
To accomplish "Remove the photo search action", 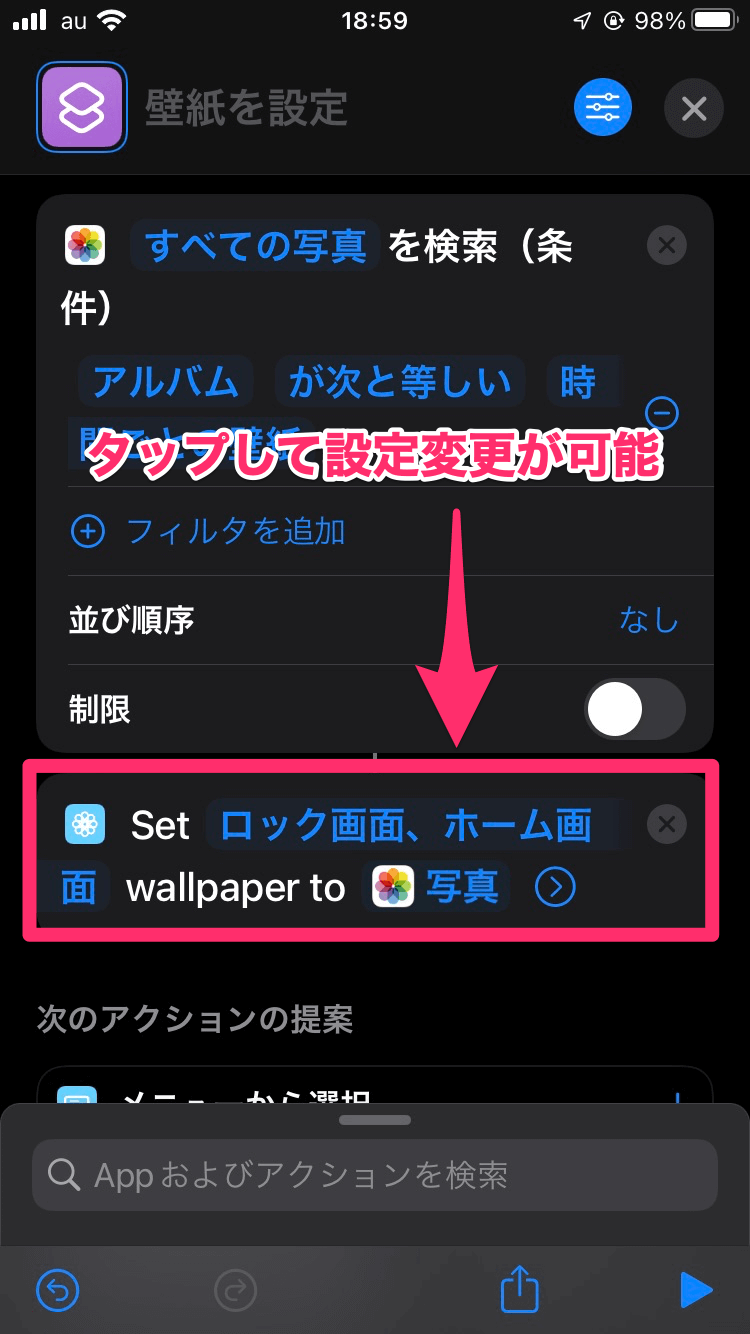I will 667,246.
